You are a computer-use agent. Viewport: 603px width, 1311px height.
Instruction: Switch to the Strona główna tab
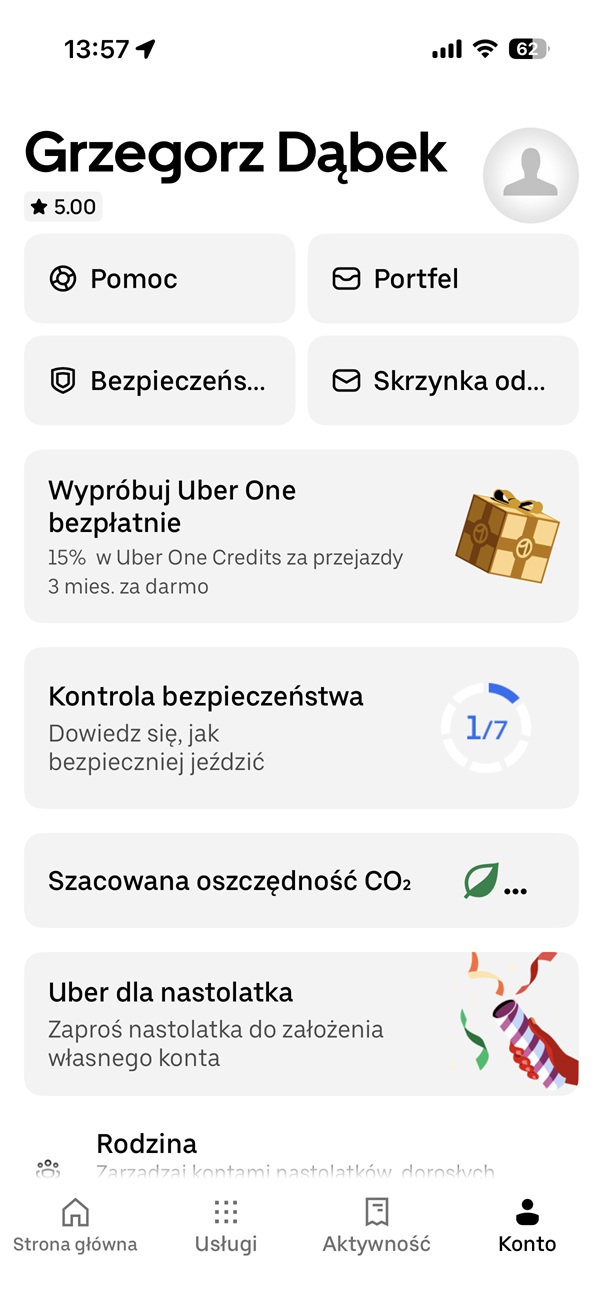click(x=75, y=1227)
